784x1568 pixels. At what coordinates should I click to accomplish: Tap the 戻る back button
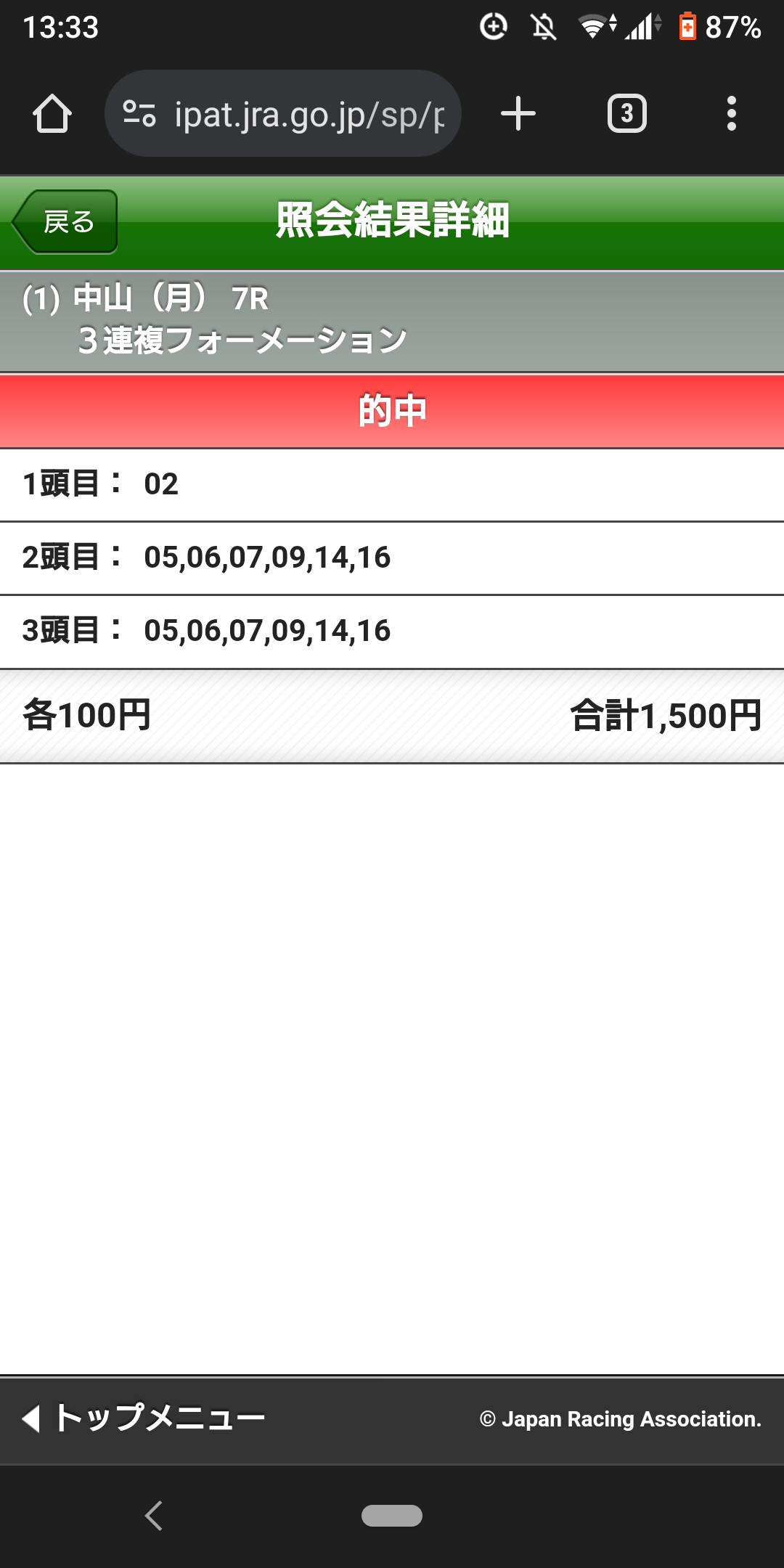point(65,221)
